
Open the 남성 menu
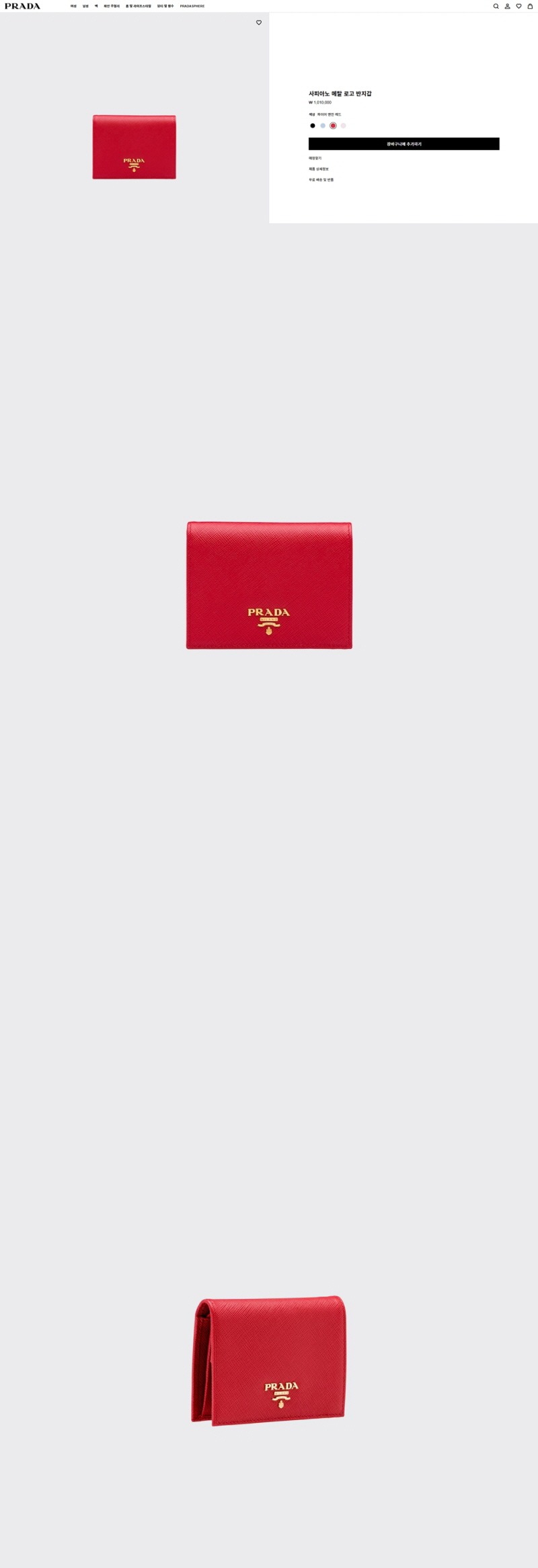coord(85,6)
